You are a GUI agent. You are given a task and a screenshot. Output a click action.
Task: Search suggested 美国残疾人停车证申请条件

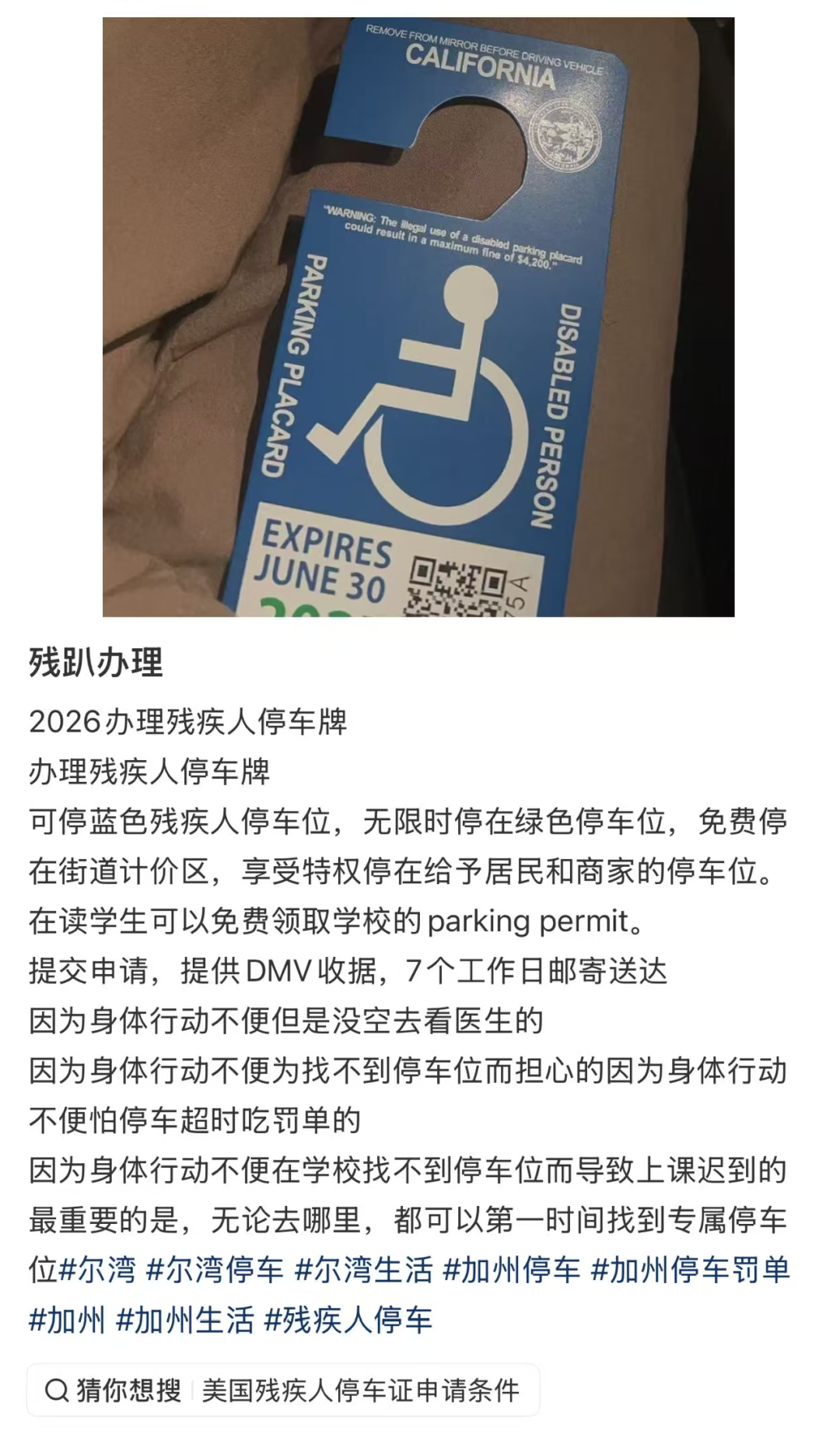pyautogui.click(x=360, y=1390)
